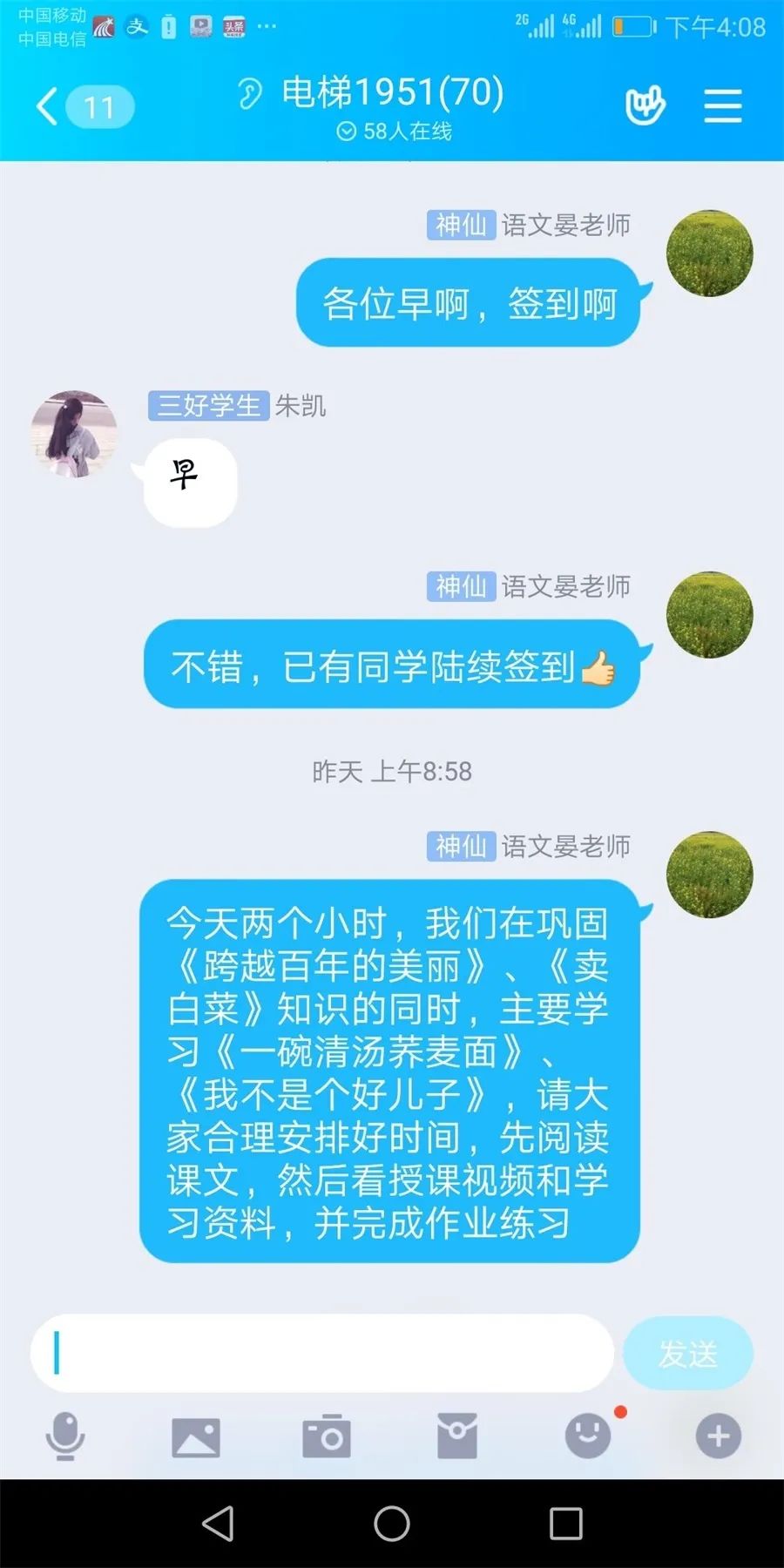Open the group settings menu
Viewport: 784px width, 1568px height.
coord(722,106)
